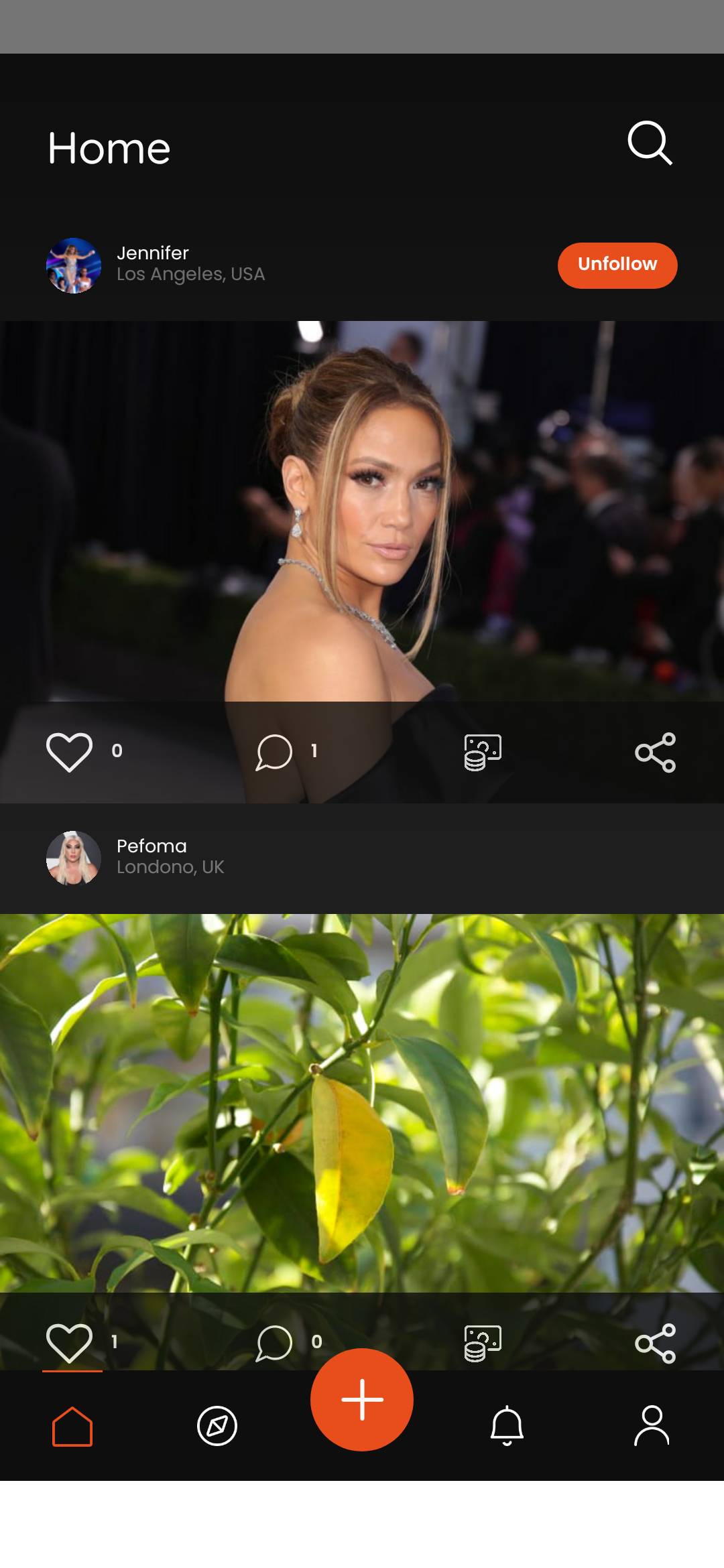Tap the coins tip icon on Pefoma's post
This screenshot has height=1568, width=724.
(483, 1343)
